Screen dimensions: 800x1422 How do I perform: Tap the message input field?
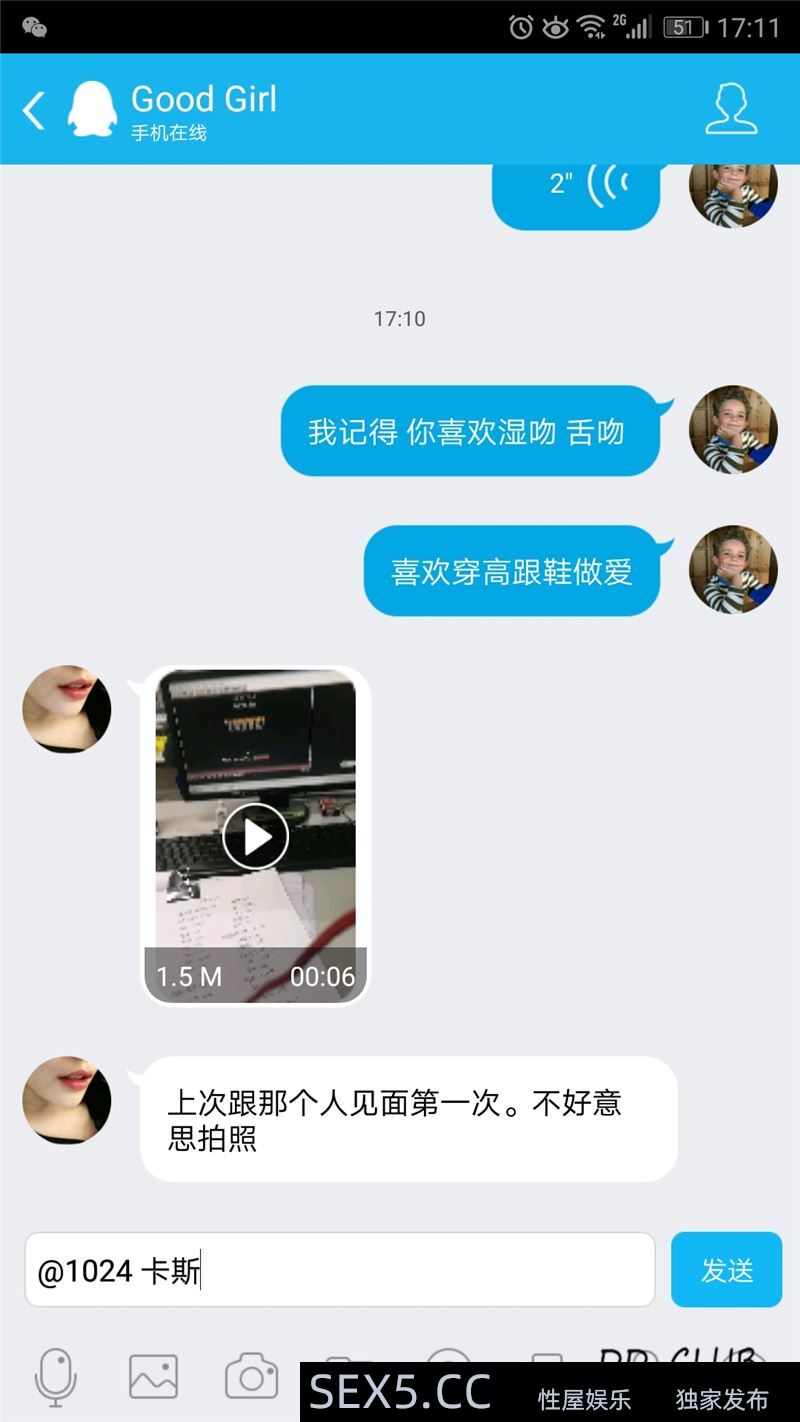pos(340,1270)
